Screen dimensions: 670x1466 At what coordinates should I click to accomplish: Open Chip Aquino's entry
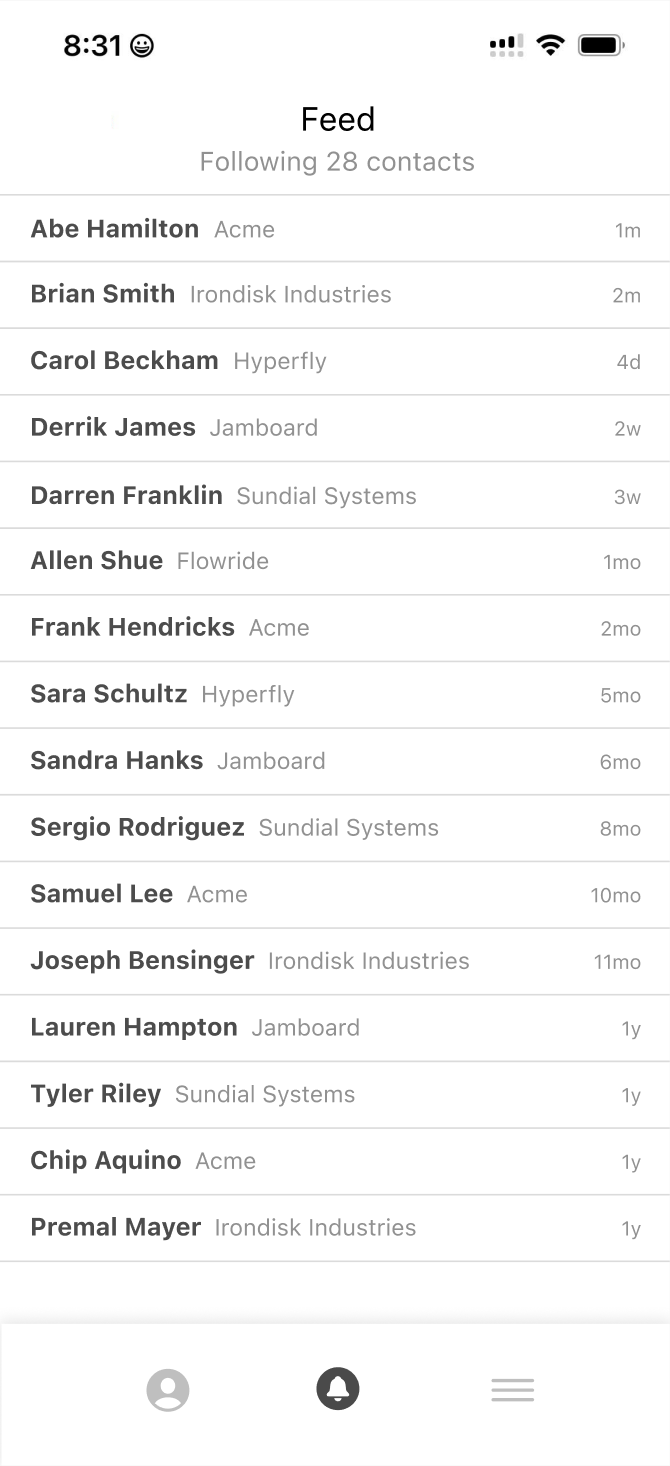pyautogui.click(x=334, y=1161)
